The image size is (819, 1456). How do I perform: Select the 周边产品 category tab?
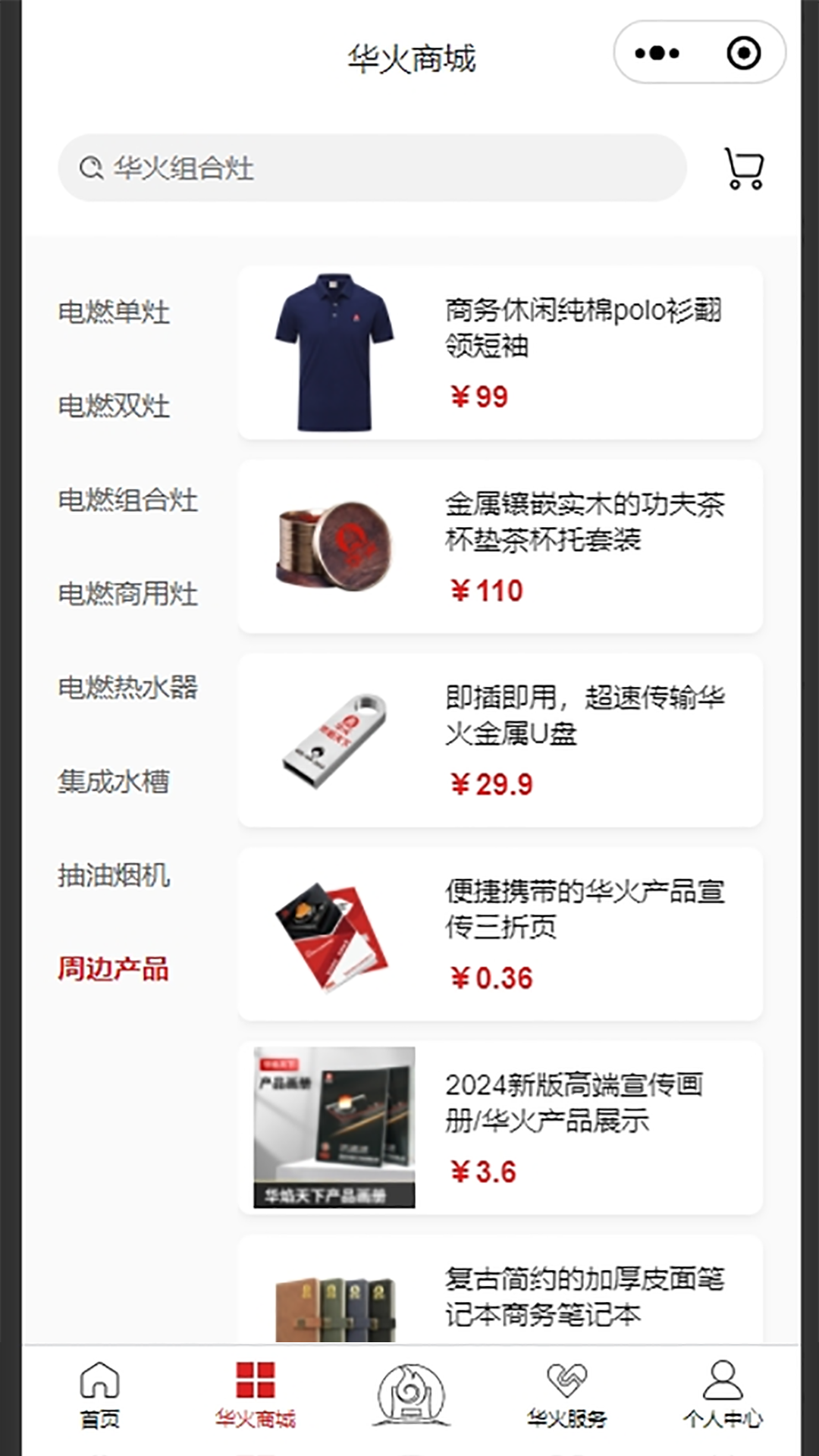(115, 968)
